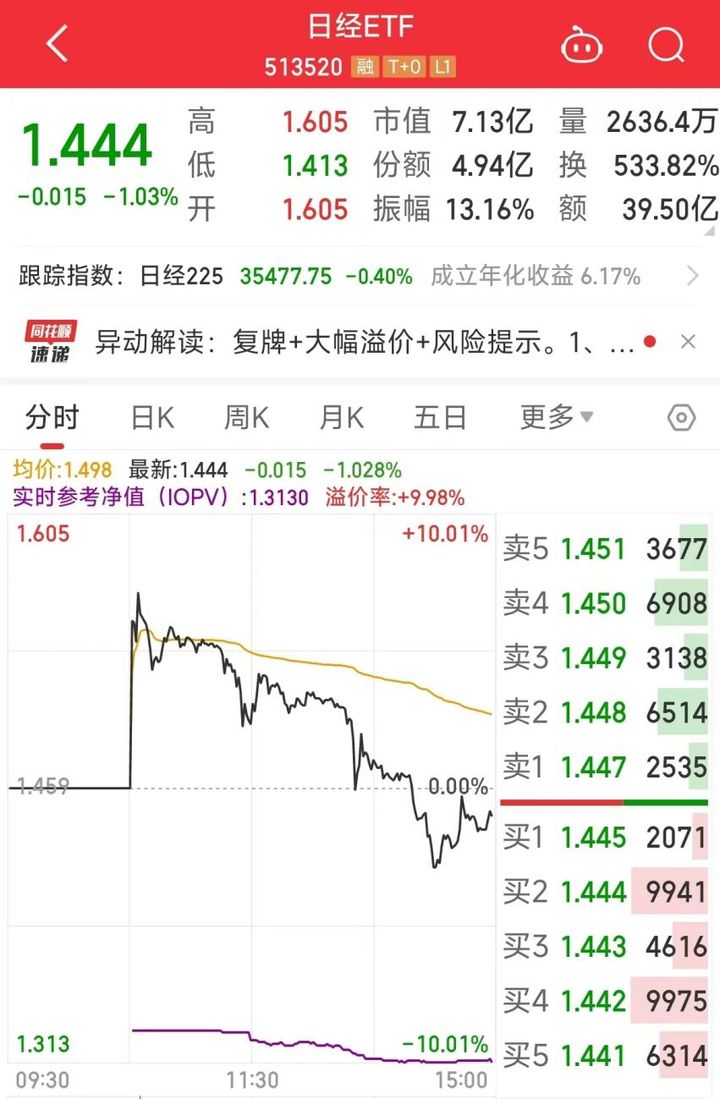
Task: Open chart settings hexagon icon
Action: tap(682, 417)
